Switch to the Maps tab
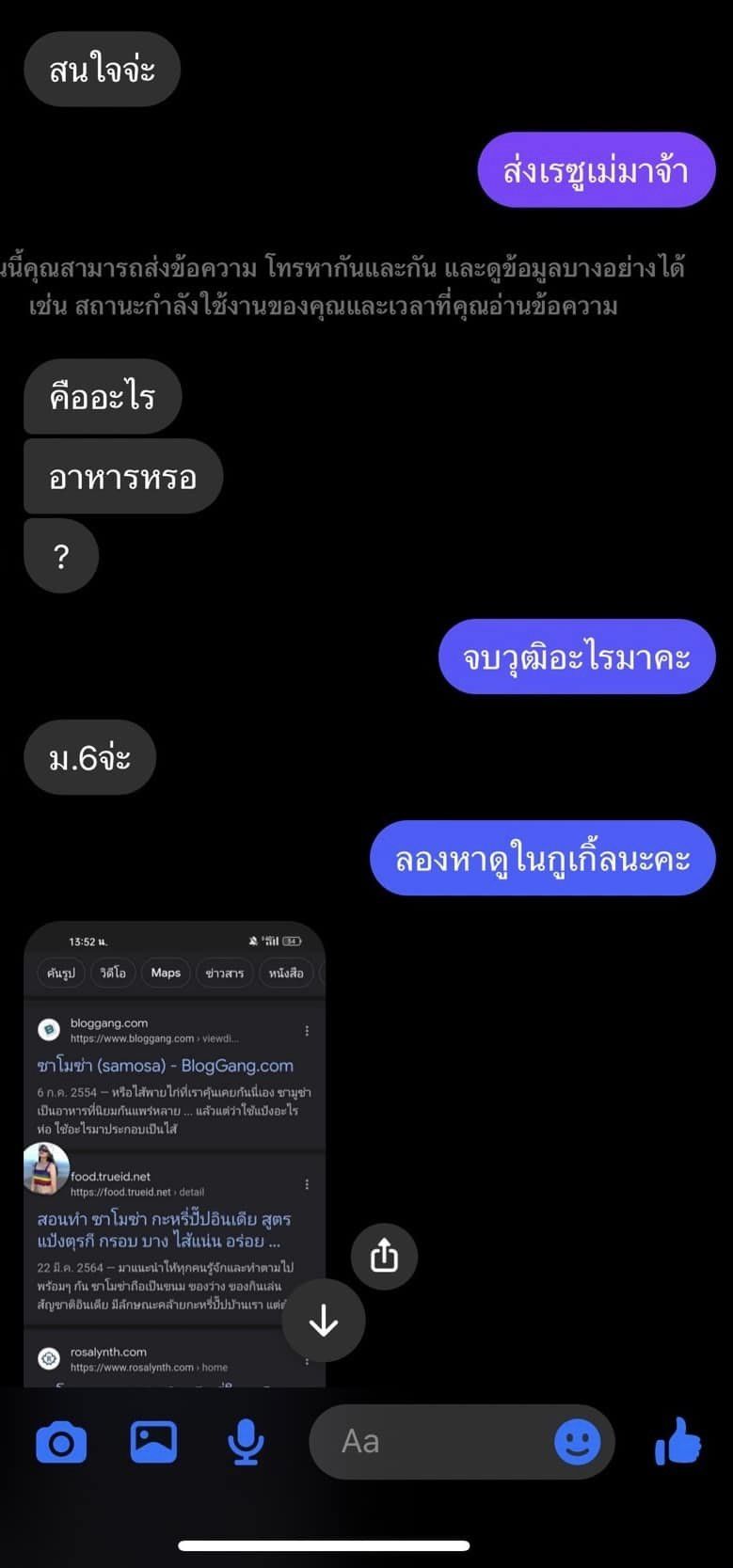 pos(165,973)
